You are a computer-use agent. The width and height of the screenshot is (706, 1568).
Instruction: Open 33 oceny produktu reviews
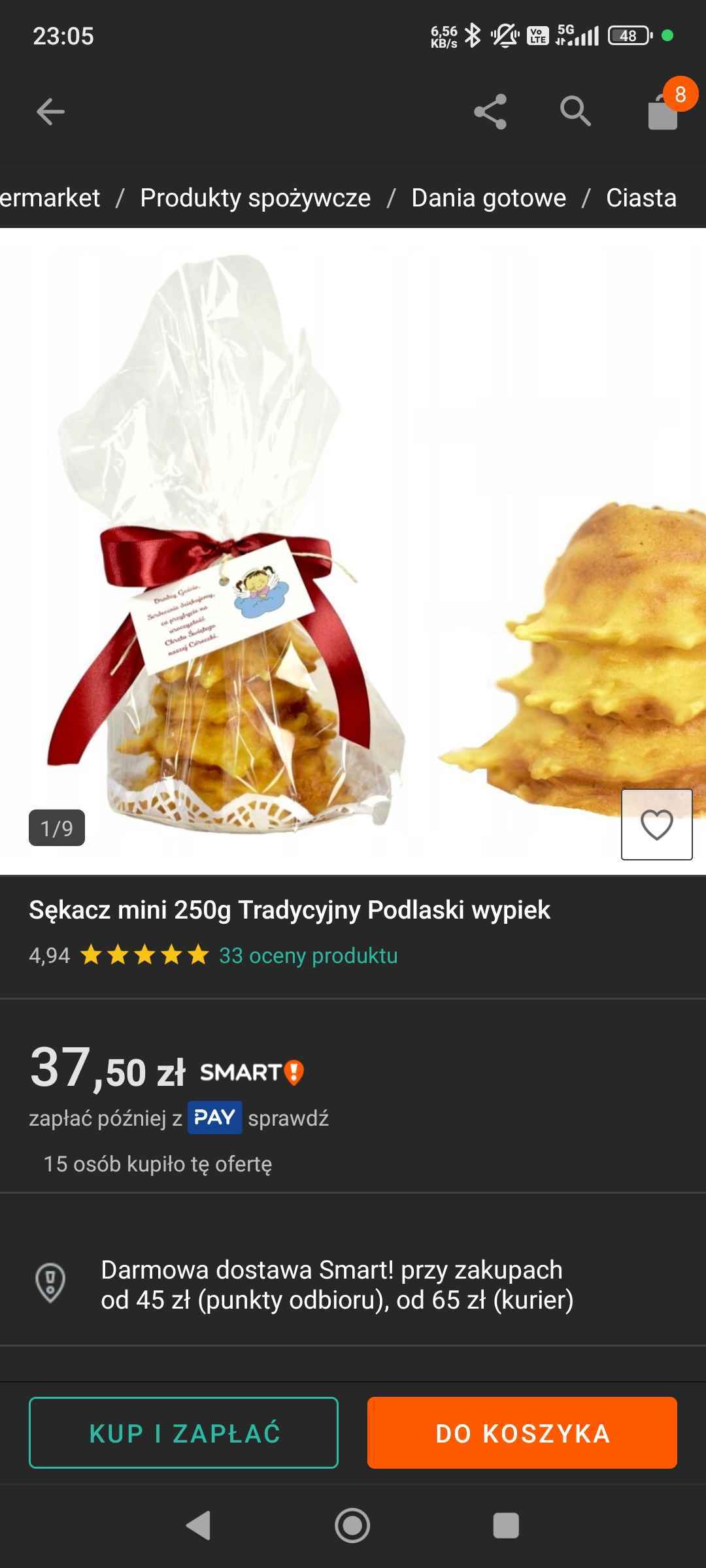tap(308, 955)
